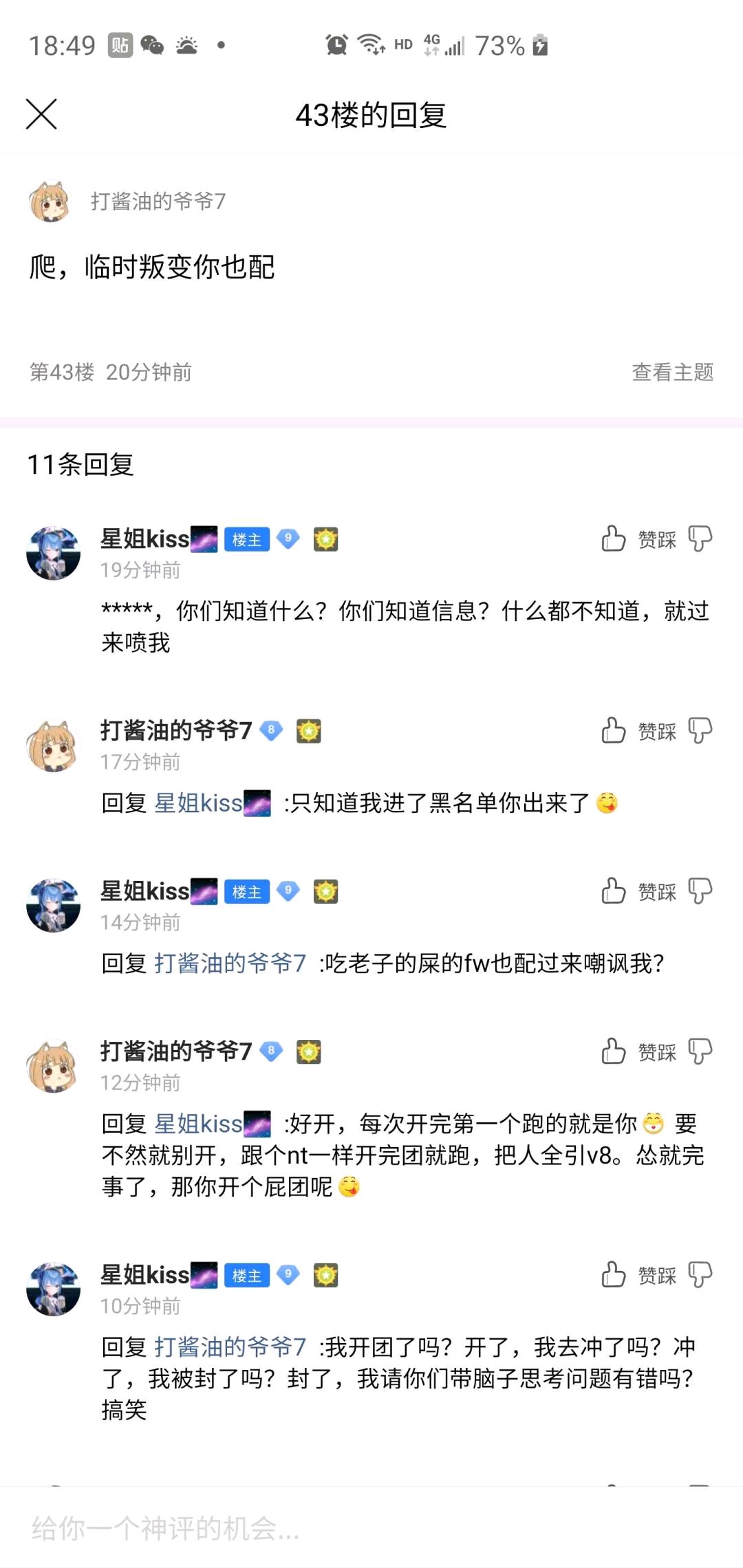Like 打酱油的爷爷7's reply from 12分钟前
The image size is (743, 1568).
click(x=614, y=1052)
